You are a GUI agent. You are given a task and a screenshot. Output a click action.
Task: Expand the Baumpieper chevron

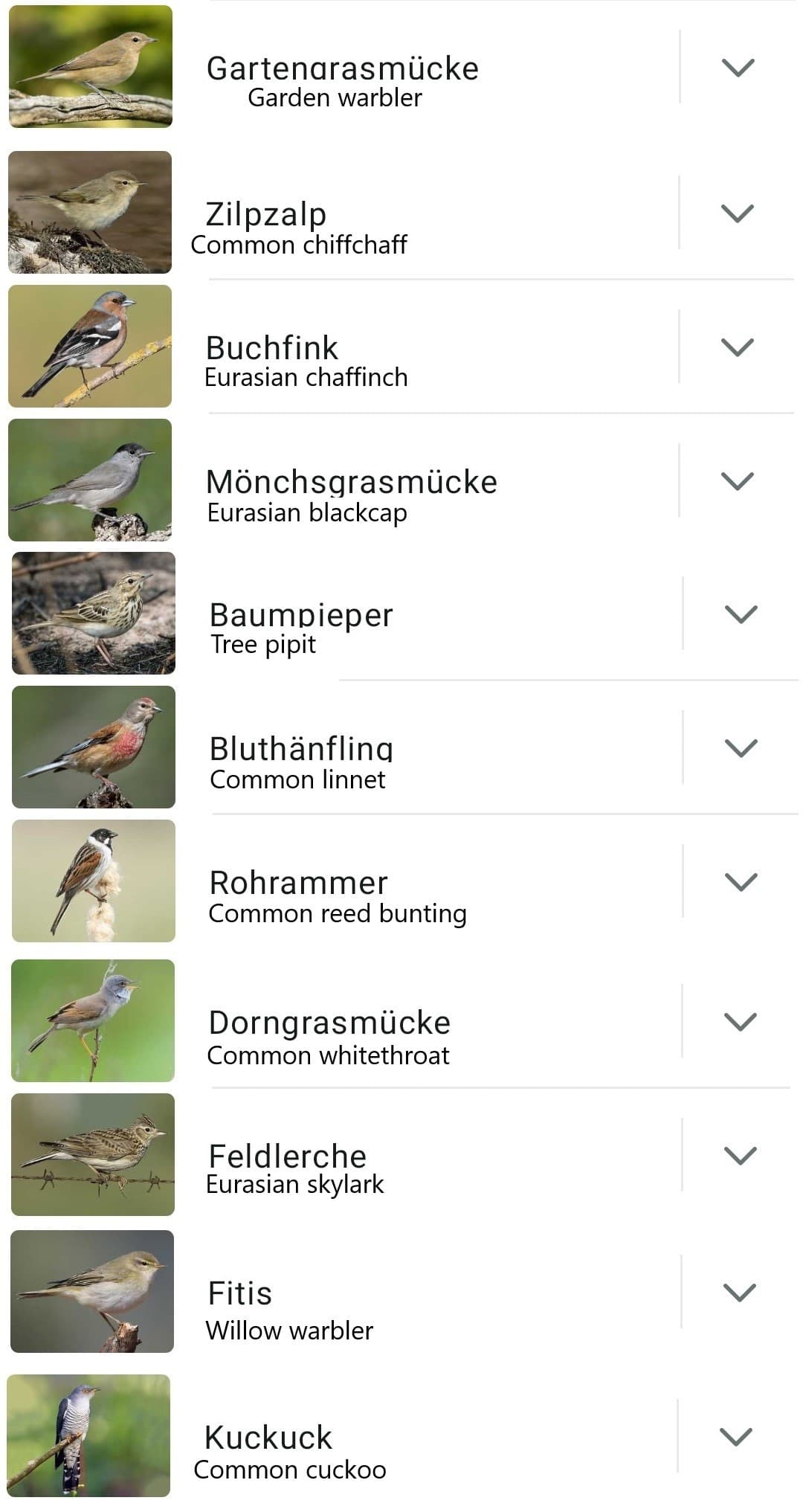tap(741, 614)
